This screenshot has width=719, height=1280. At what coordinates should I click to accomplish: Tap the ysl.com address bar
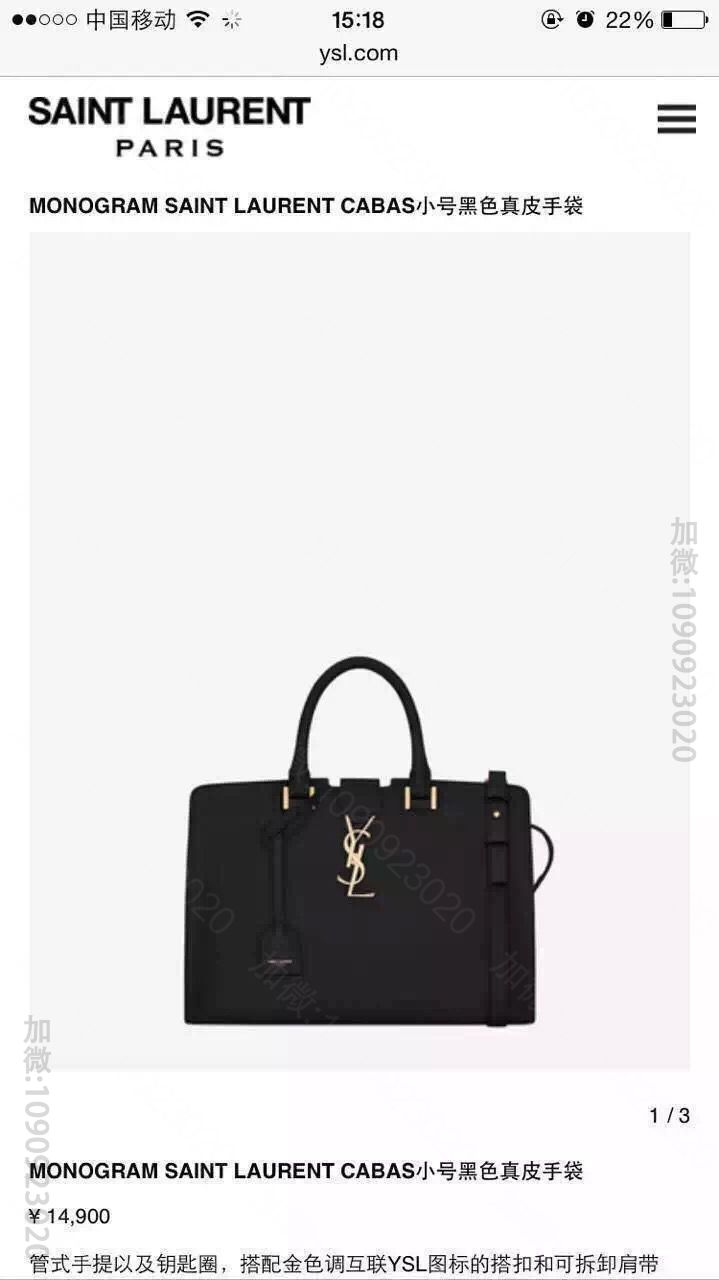(x=359, y=54)
